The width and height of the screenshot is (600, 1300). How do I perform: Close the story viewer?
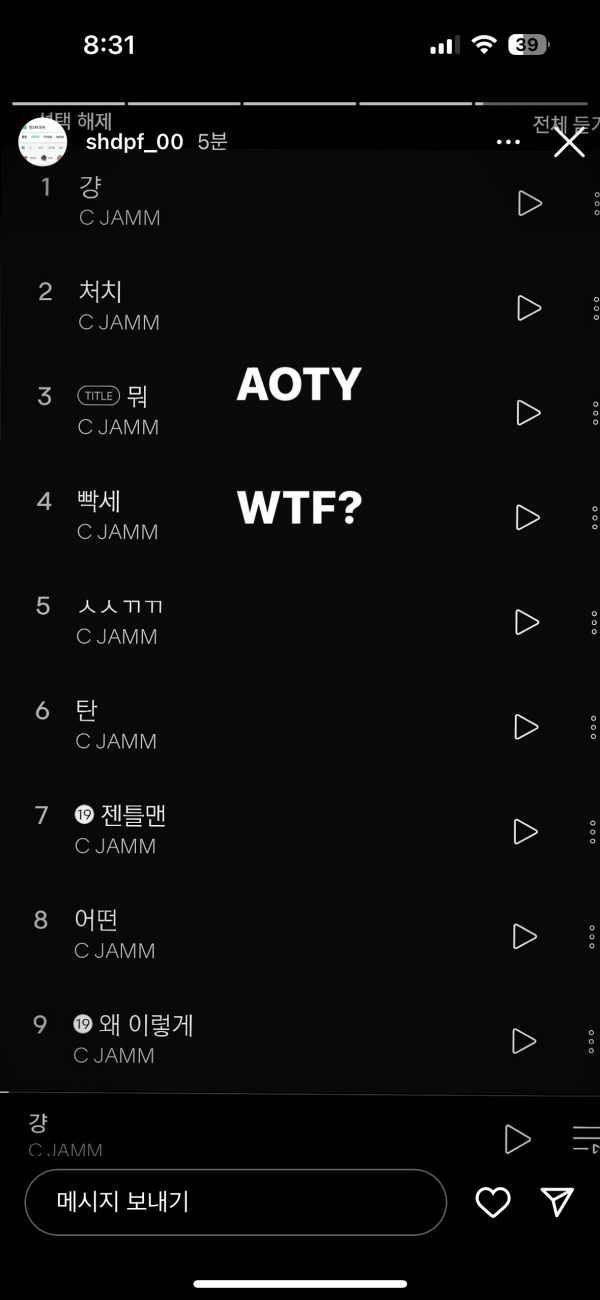coord(569,143)
